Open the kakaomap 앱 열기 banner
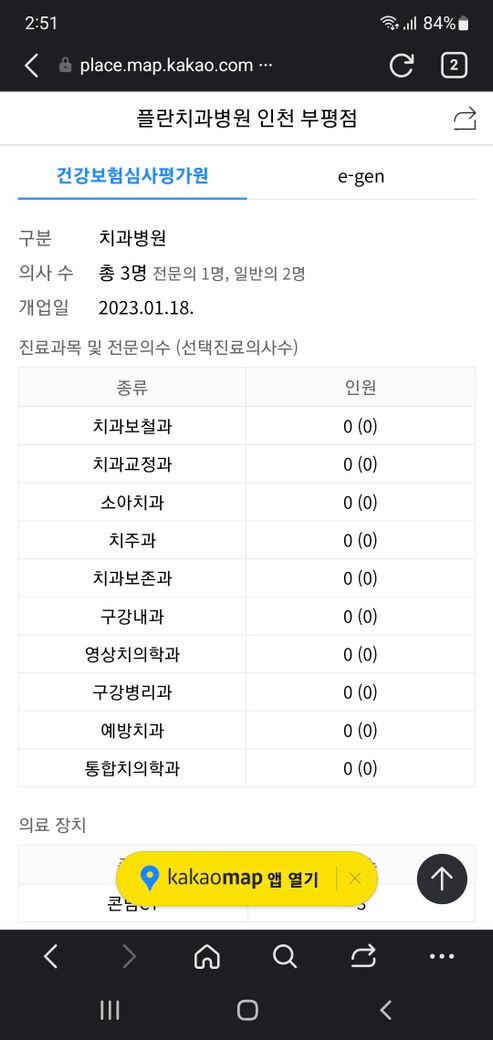Viewport: 493px width, 1040px height. pos(230,879)
